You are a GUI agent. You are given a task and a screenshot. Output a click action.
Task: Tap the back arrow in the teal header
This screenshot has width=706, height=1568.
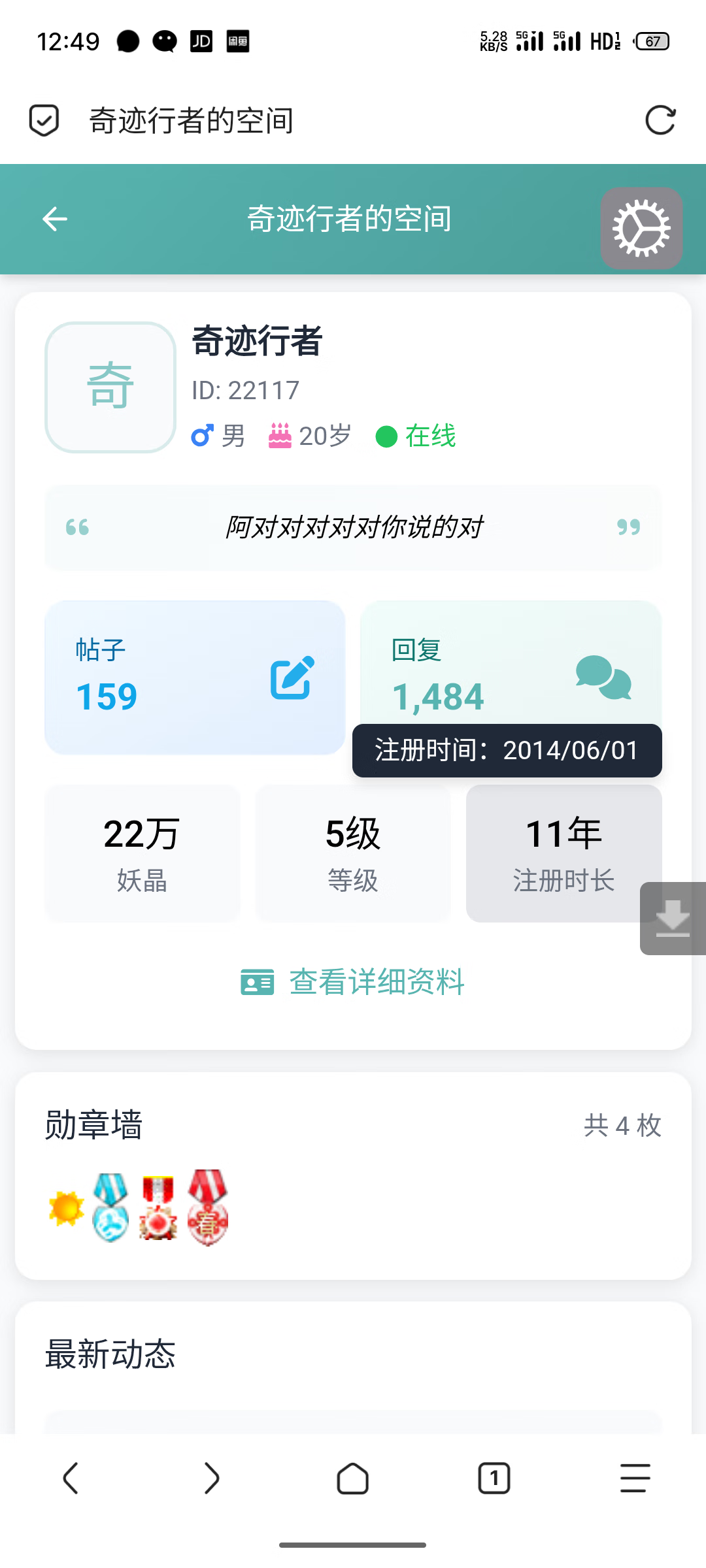tap(55, 219)
